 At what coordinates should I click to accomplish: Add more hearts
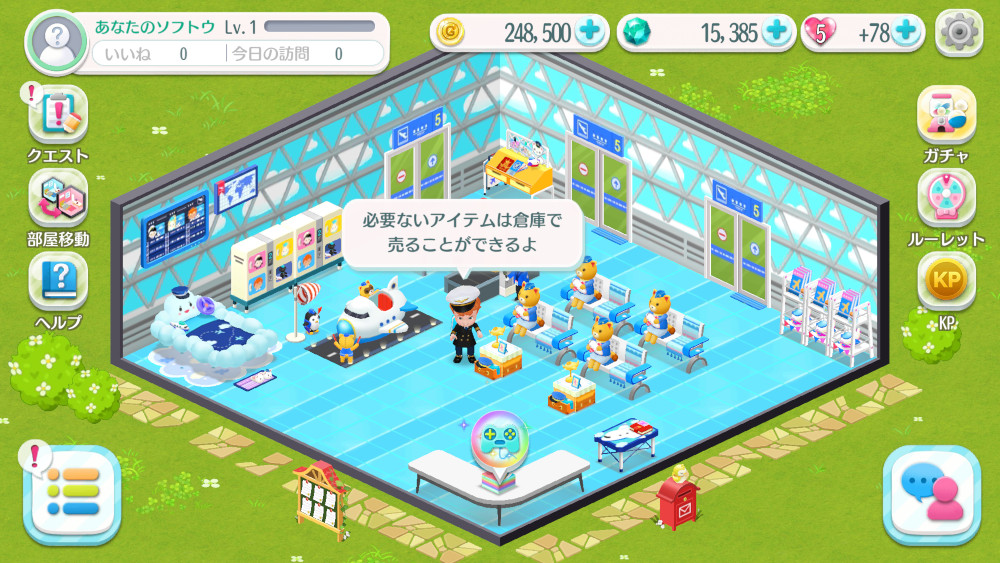click(x=906, y=32)
